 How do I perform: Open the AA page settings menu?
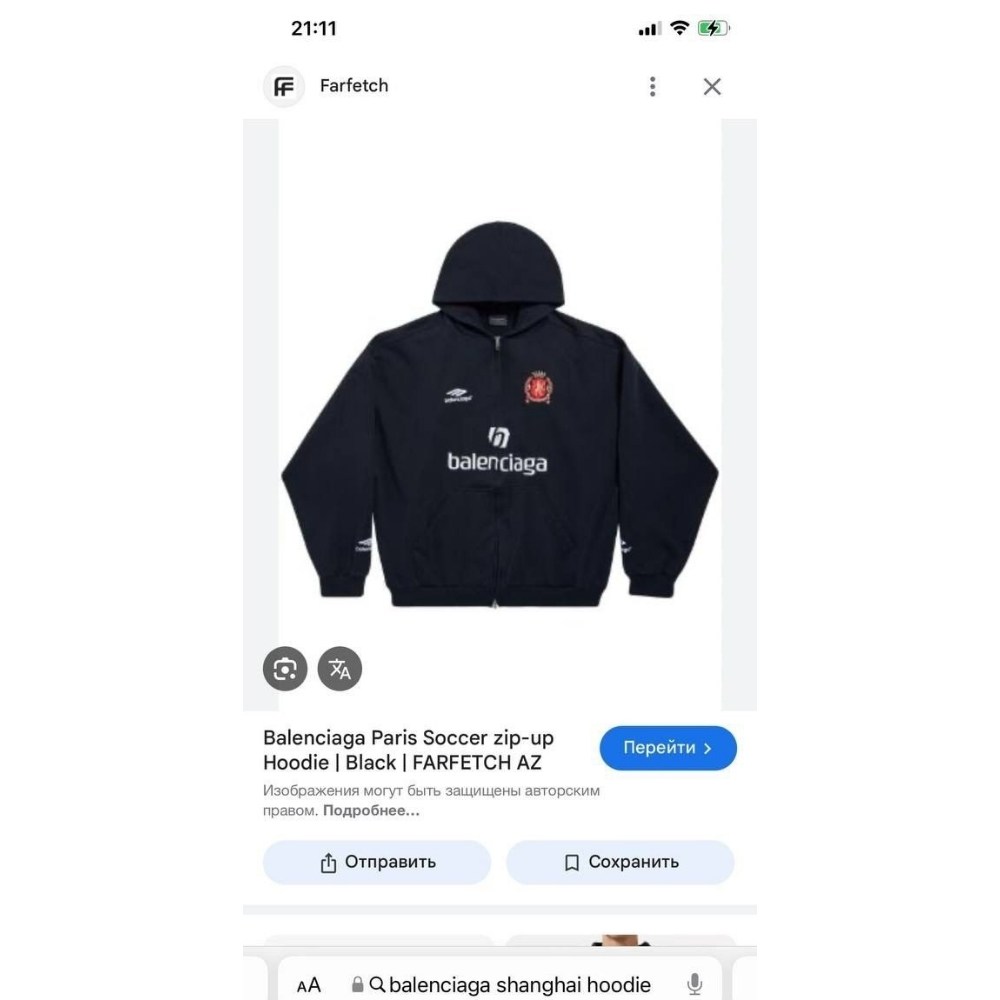pos(309,985)
